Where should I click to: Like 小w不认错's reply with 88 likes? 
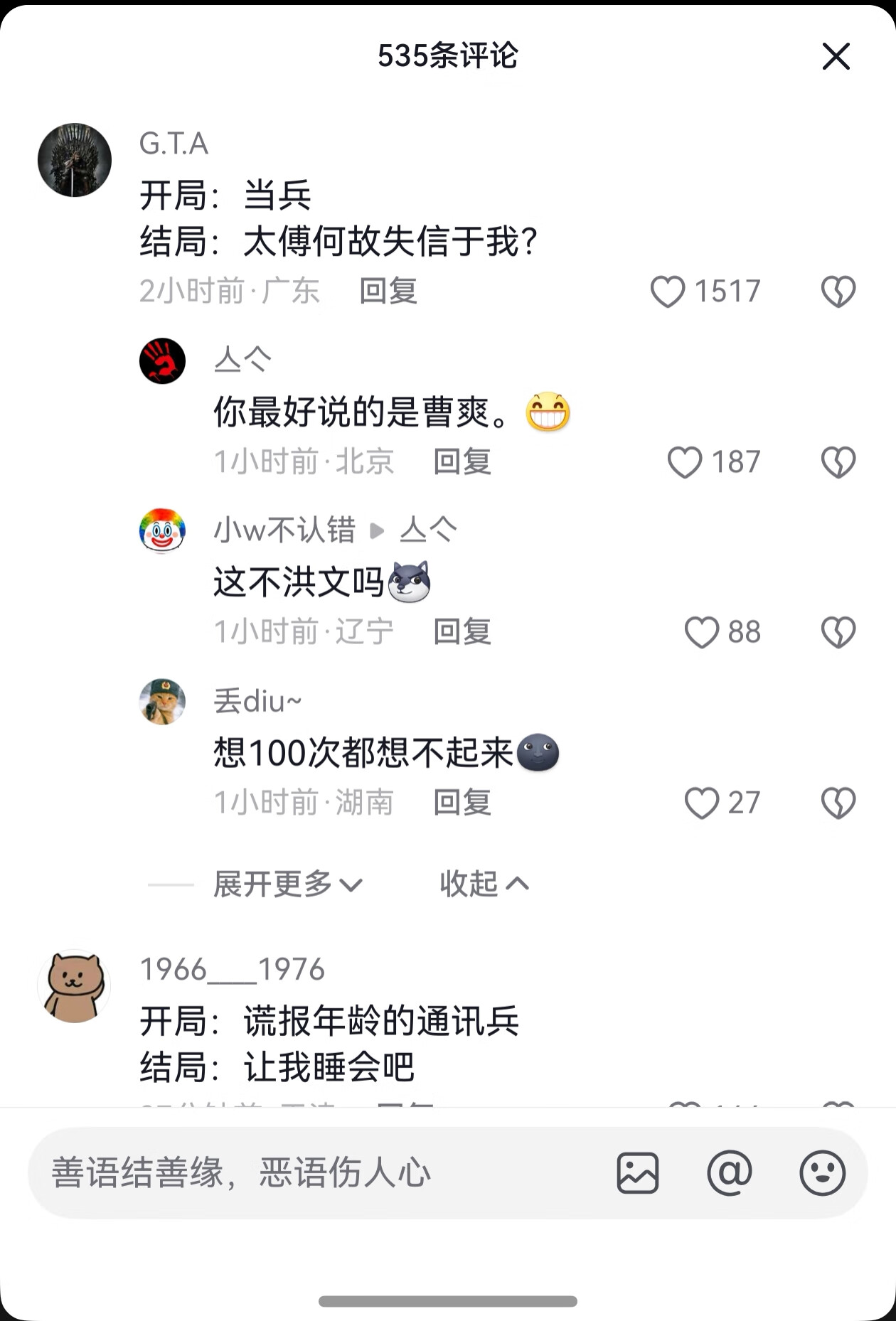[701, 632]
